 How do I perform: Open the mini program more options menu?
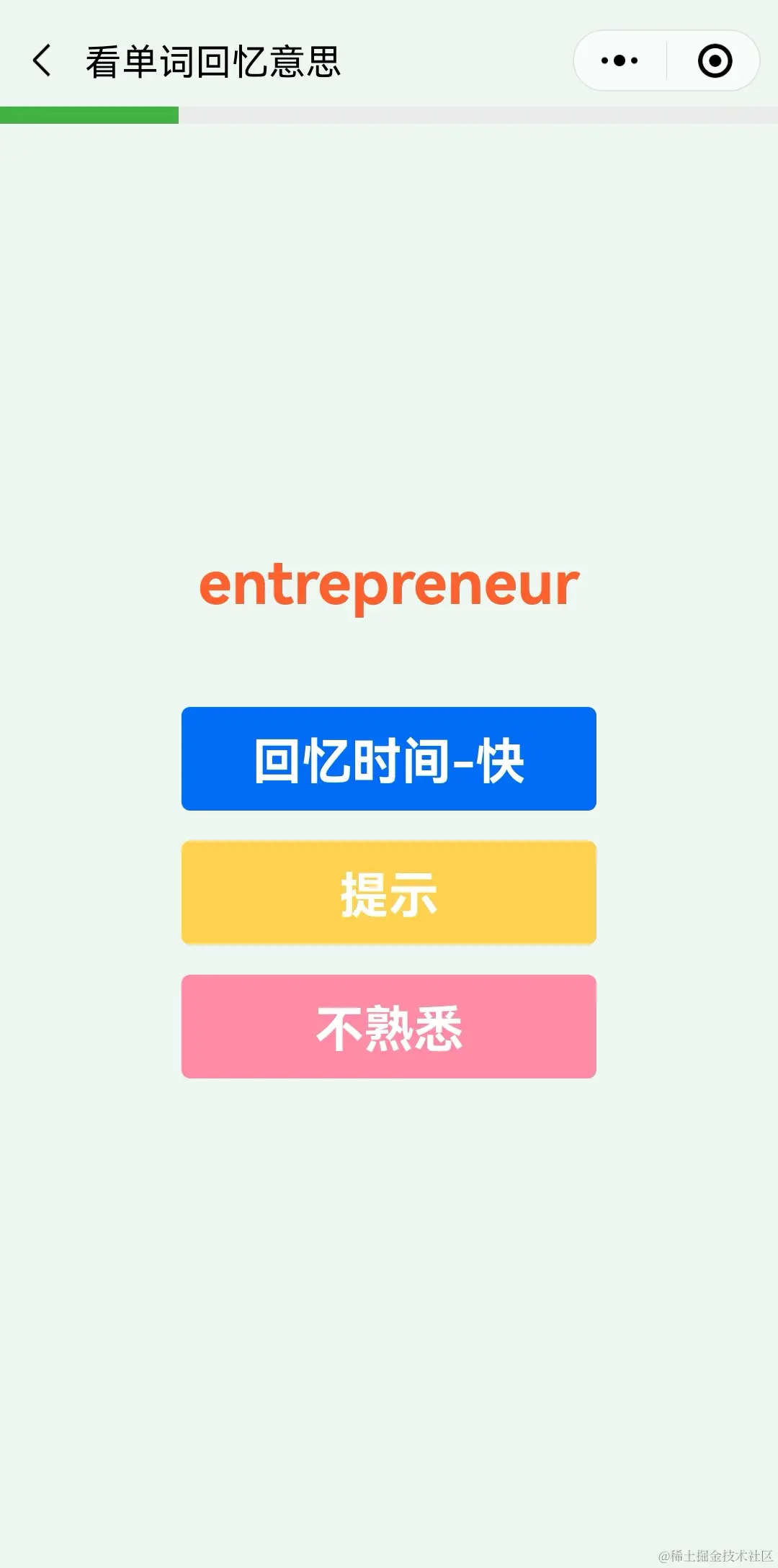click(620, 60)
